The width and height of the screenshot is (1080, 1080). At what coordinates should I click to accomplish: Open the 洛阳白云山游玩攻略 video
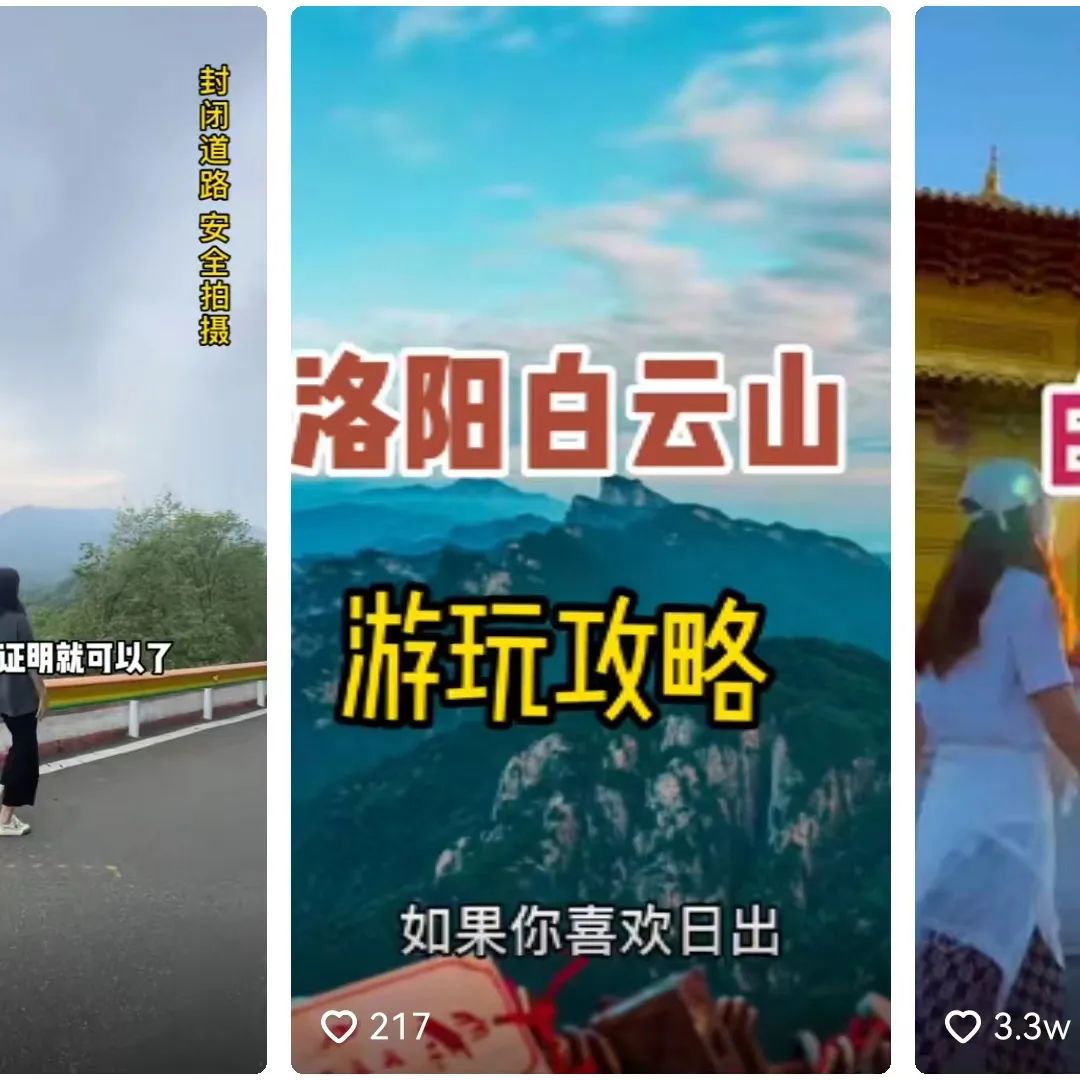pos(590,540)
